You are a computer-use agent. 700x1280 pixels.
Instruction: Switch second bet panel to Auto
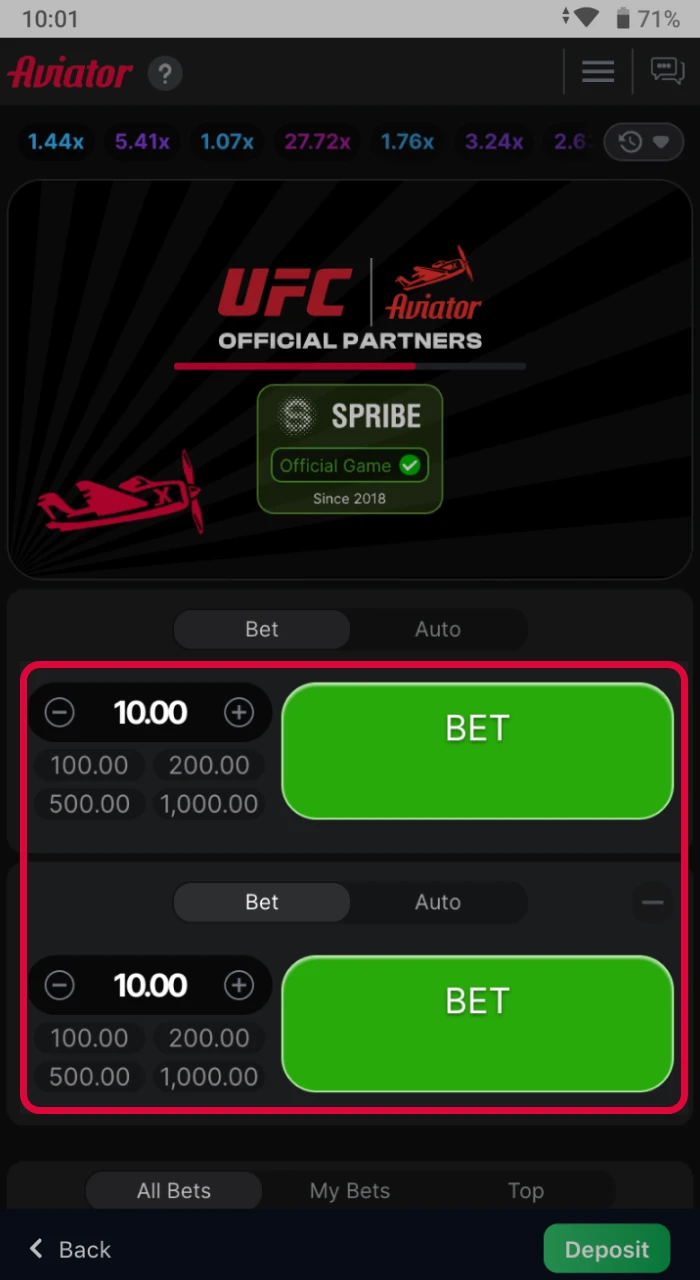click(x=438, y=902)
